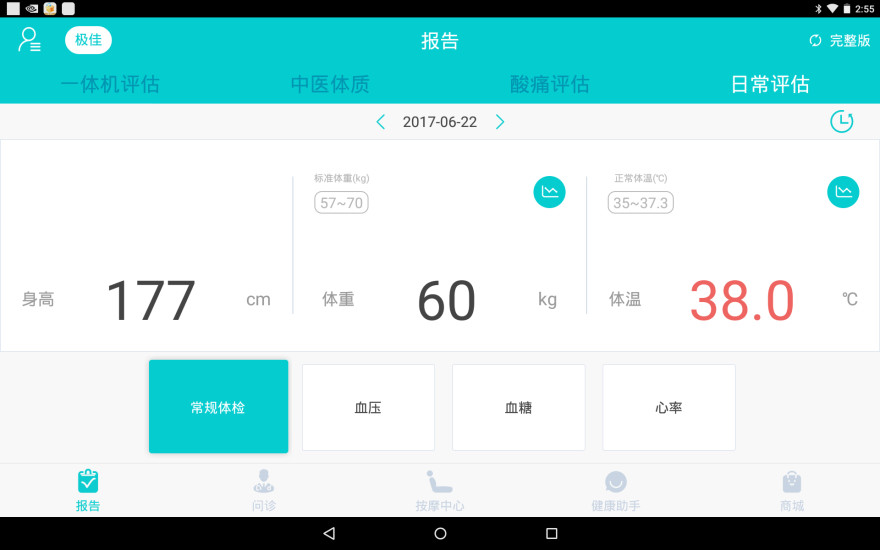Open the 体温 temperature trend chart
The width and height of the screenshot is (880, 550).
tap(843, 191)
